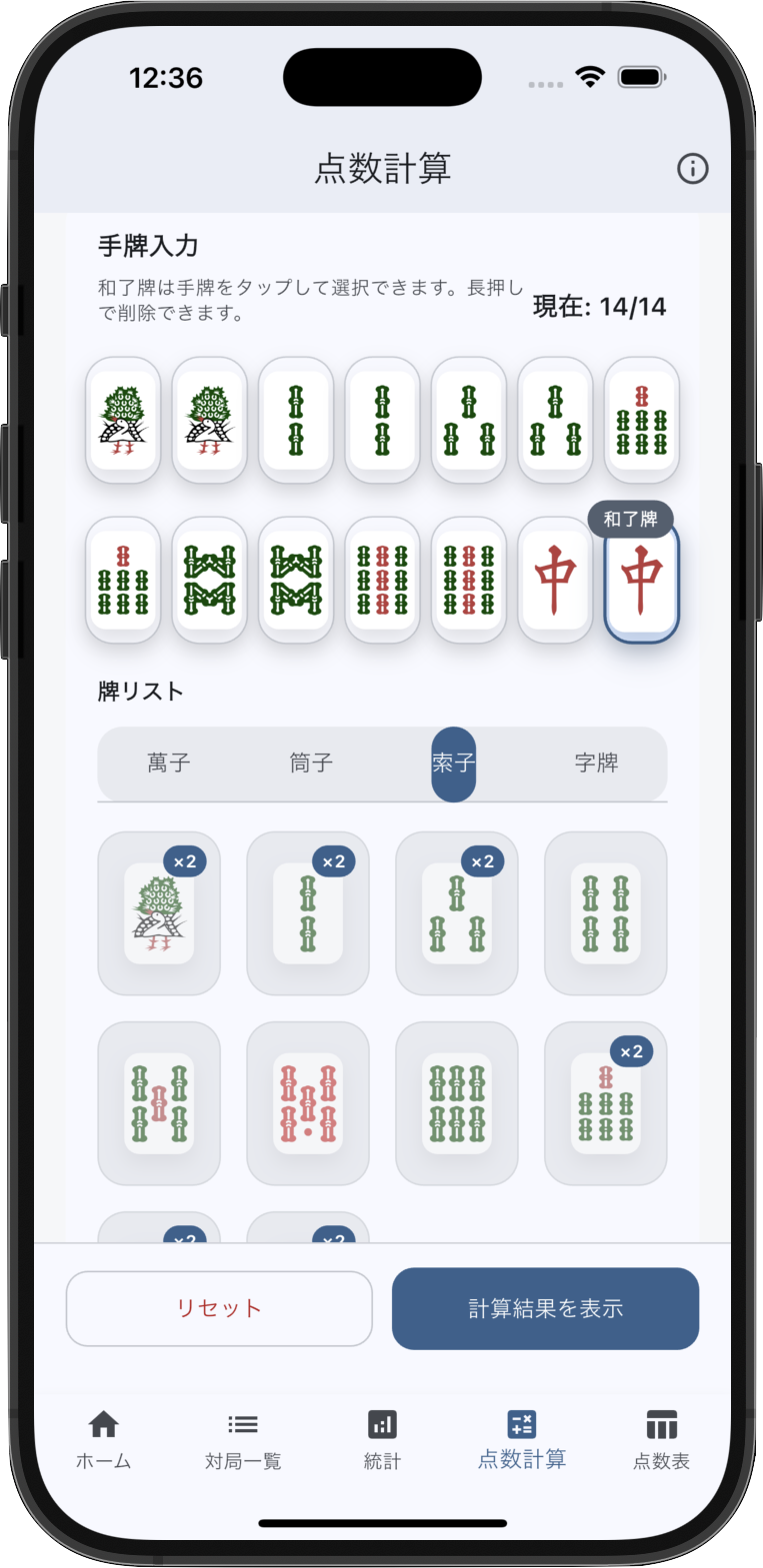
Task: Add the 6-sou tile from the list
Action: click(457, 1102)
